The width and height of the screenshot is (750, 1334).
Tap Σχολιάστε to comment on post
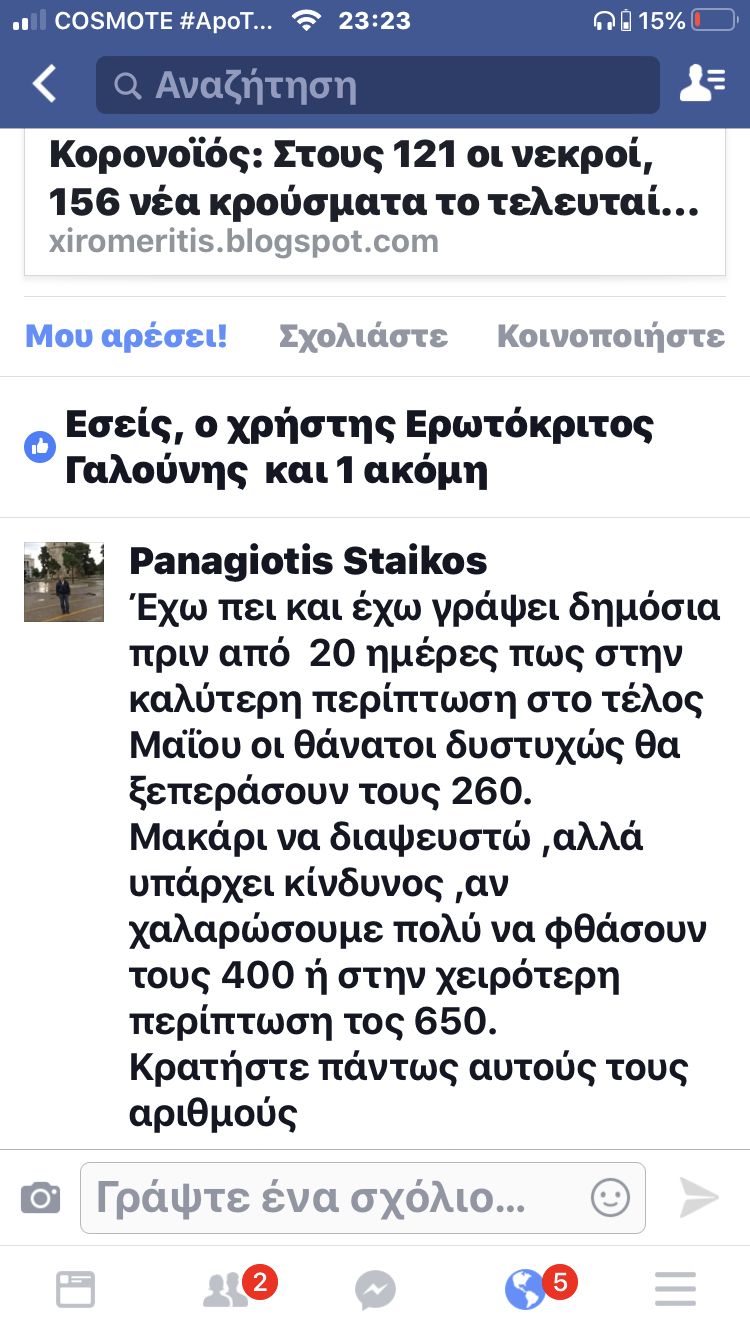(x=363, y=336)
